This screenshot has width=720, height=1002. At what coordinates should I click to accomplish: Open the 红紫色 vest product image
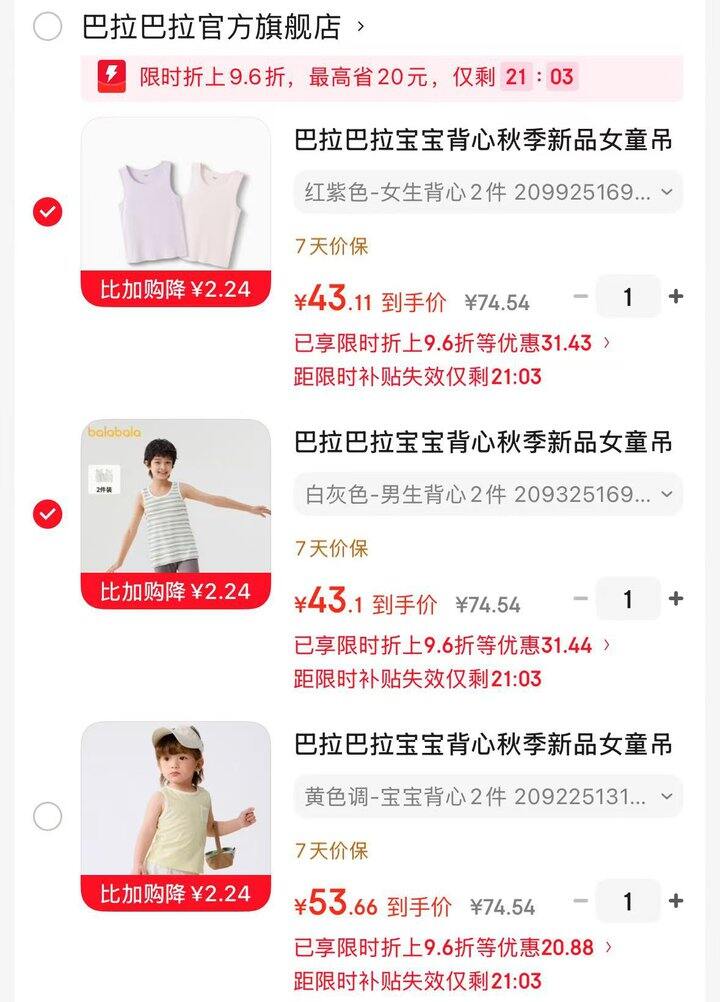[x=175, y=195]
